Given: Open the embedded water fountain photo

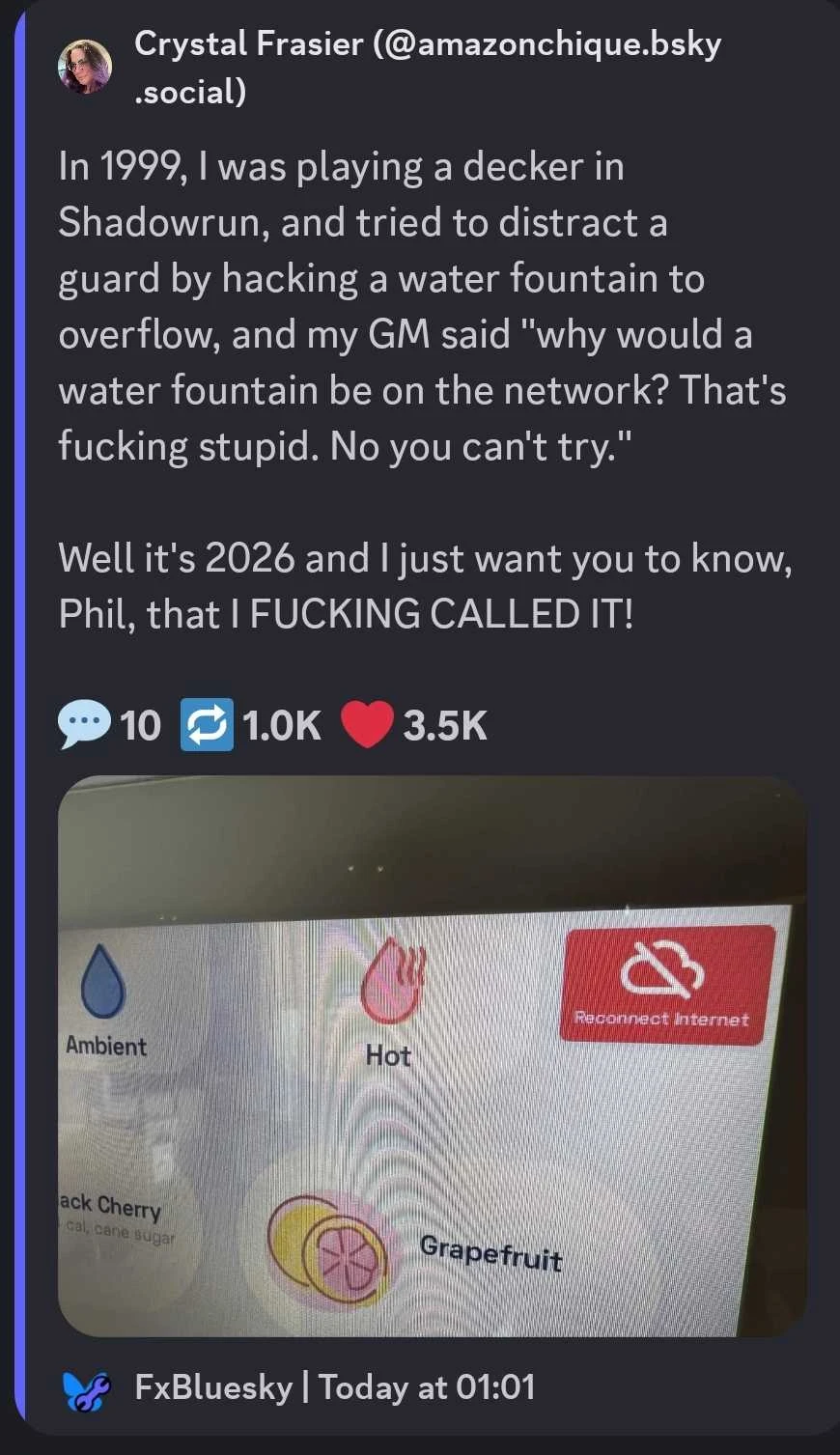Looking at the screenshot, I should (432, 1056).
